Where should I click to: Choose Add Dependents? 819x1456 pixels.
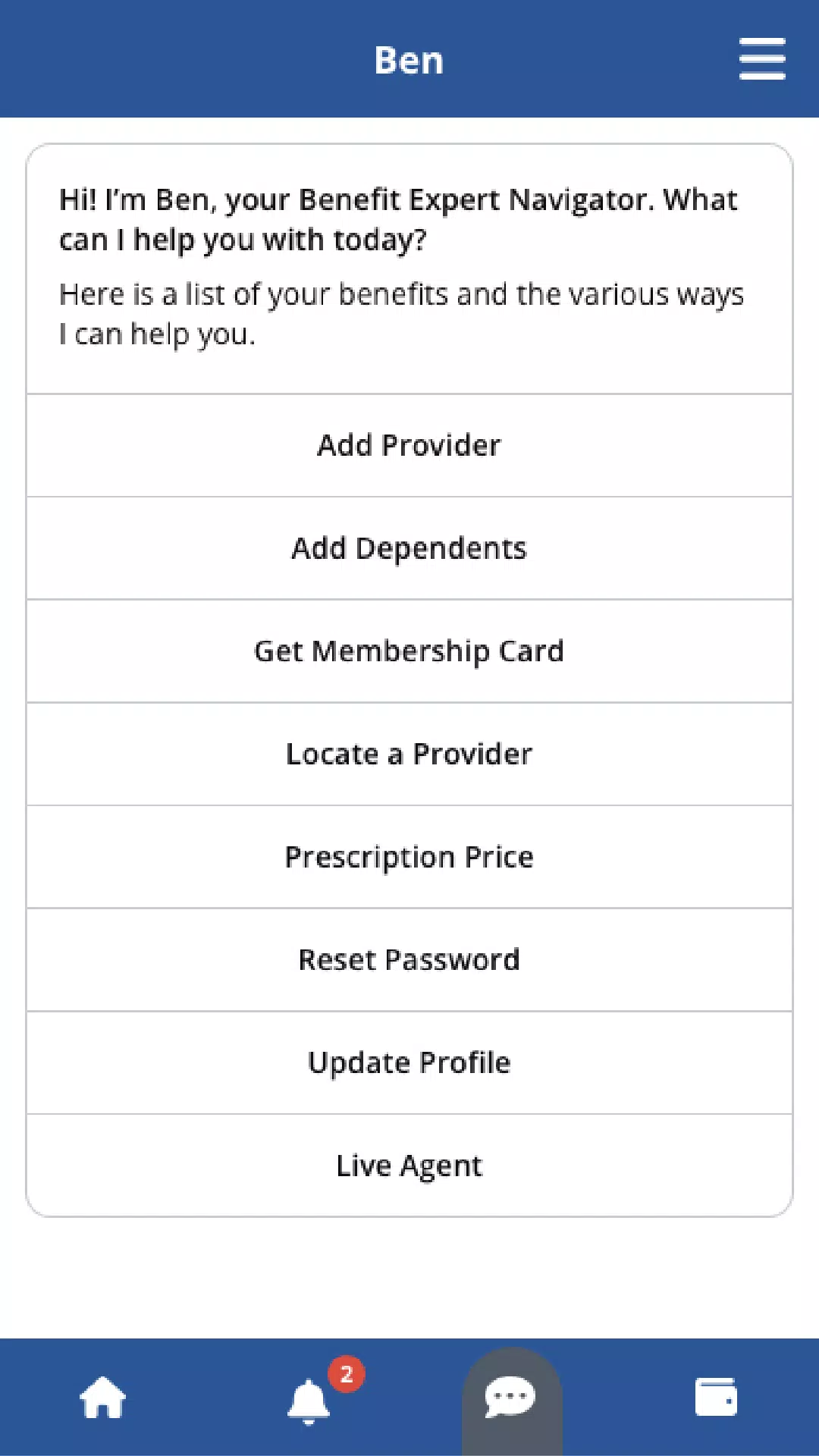point(409,548)
